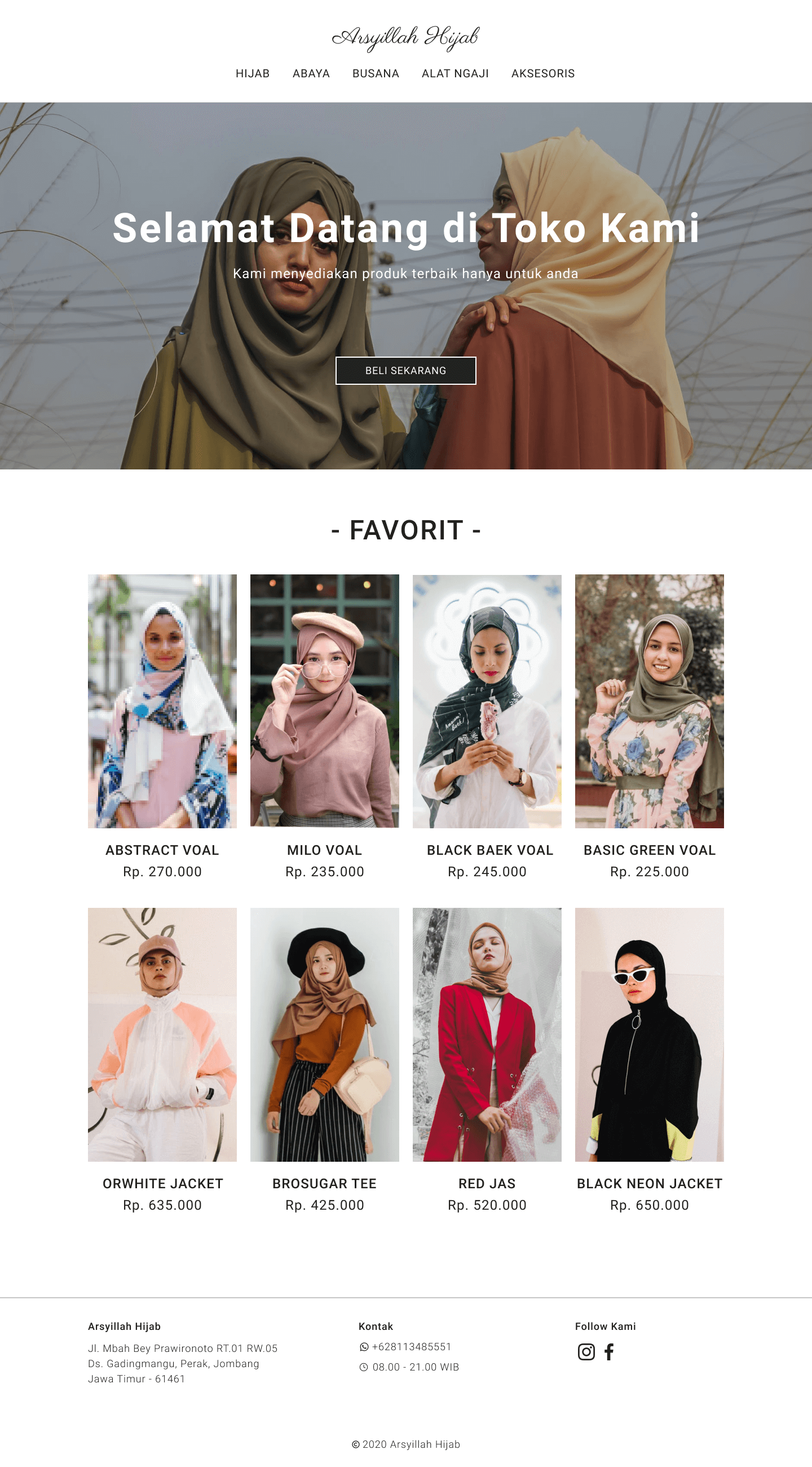Tap the BELI SEKARANG button

[405, 371]
